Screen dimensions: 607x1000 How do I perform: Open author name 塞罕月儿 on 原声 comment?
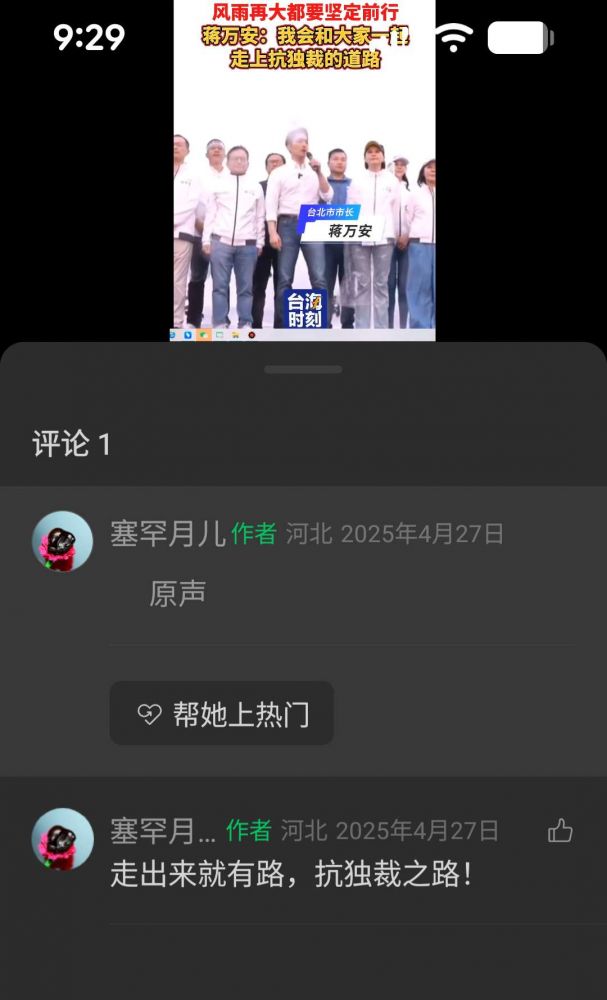click(167, 534)
